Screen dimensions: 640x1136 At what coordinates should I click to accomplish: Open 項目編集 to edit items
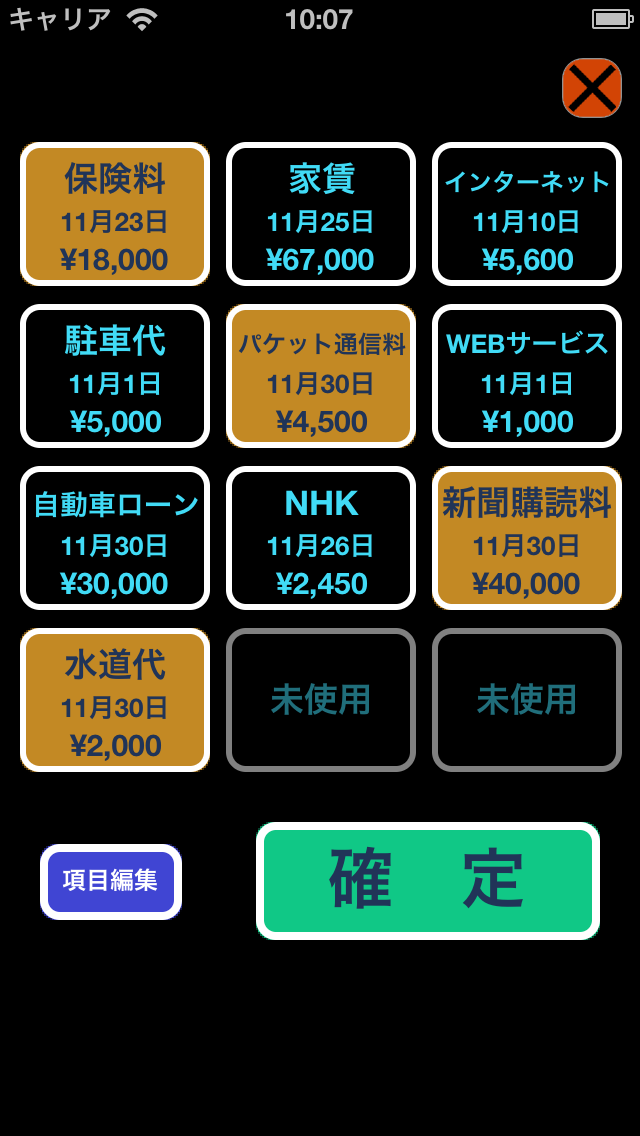coord(111,881)
